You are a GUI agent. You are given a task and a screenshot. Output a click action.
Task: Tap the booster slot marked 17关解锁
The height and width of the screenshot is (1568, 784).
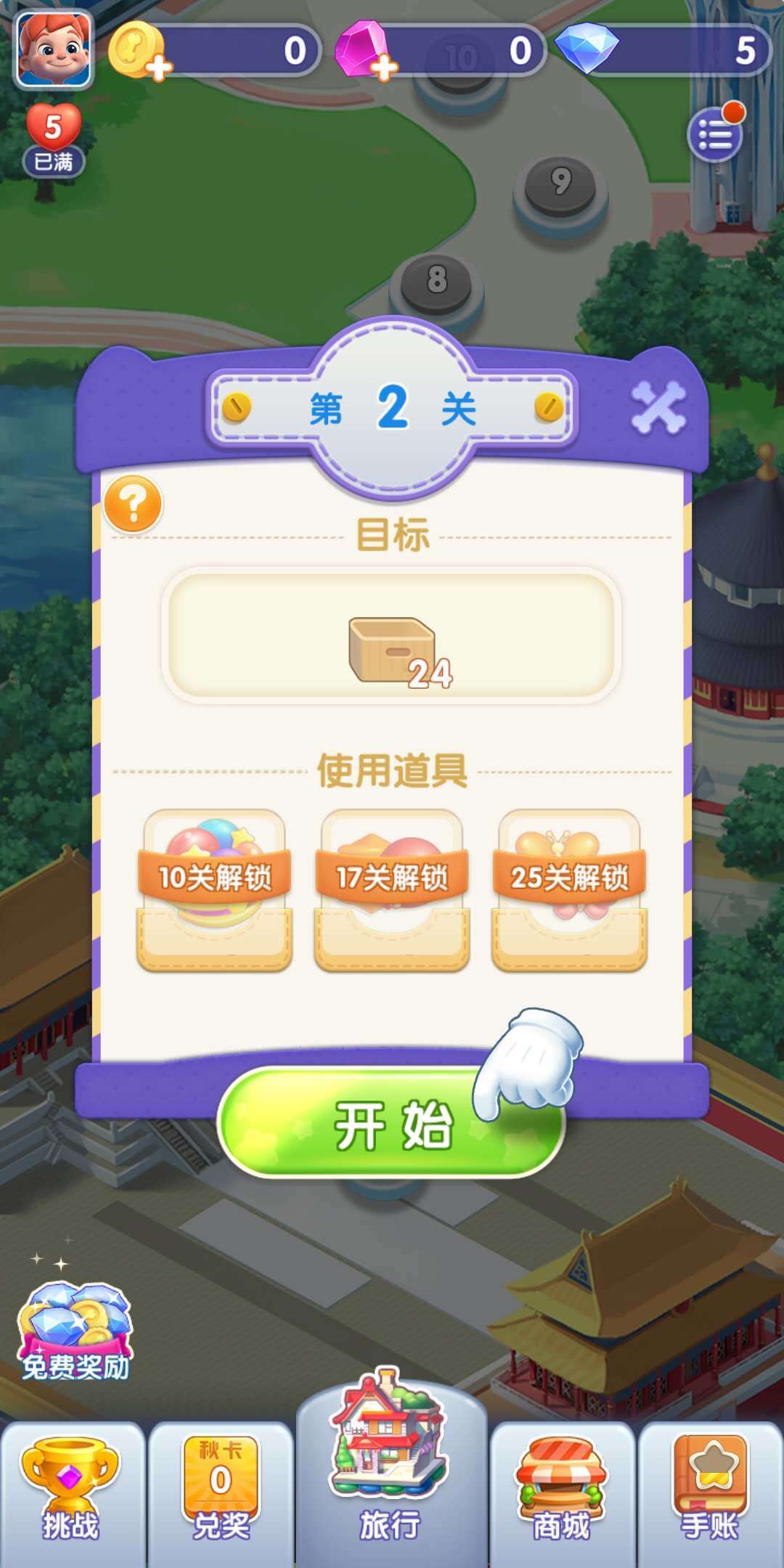pyautogui.click(x=392, y=893)
